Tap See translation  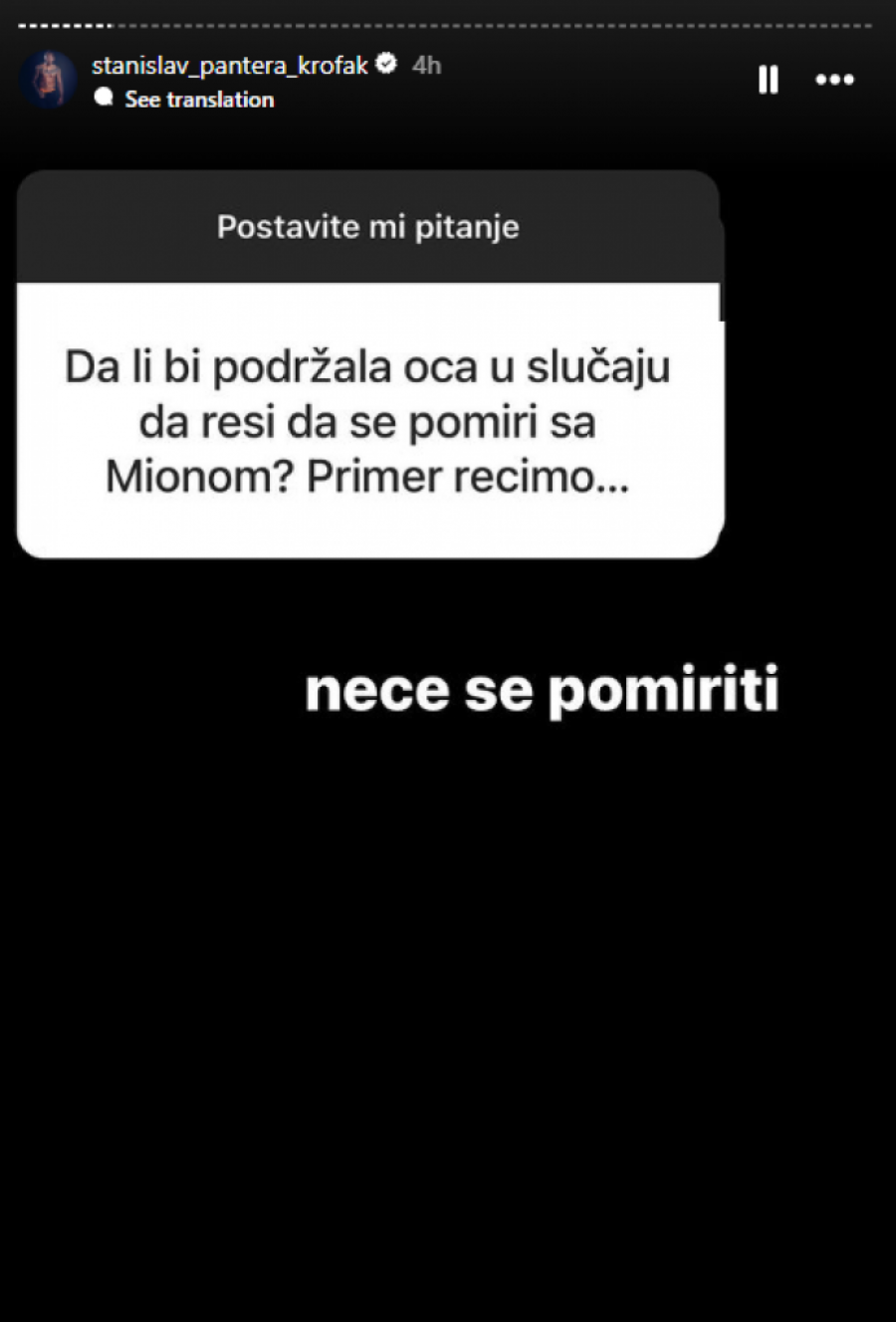[x=198, y=100]
